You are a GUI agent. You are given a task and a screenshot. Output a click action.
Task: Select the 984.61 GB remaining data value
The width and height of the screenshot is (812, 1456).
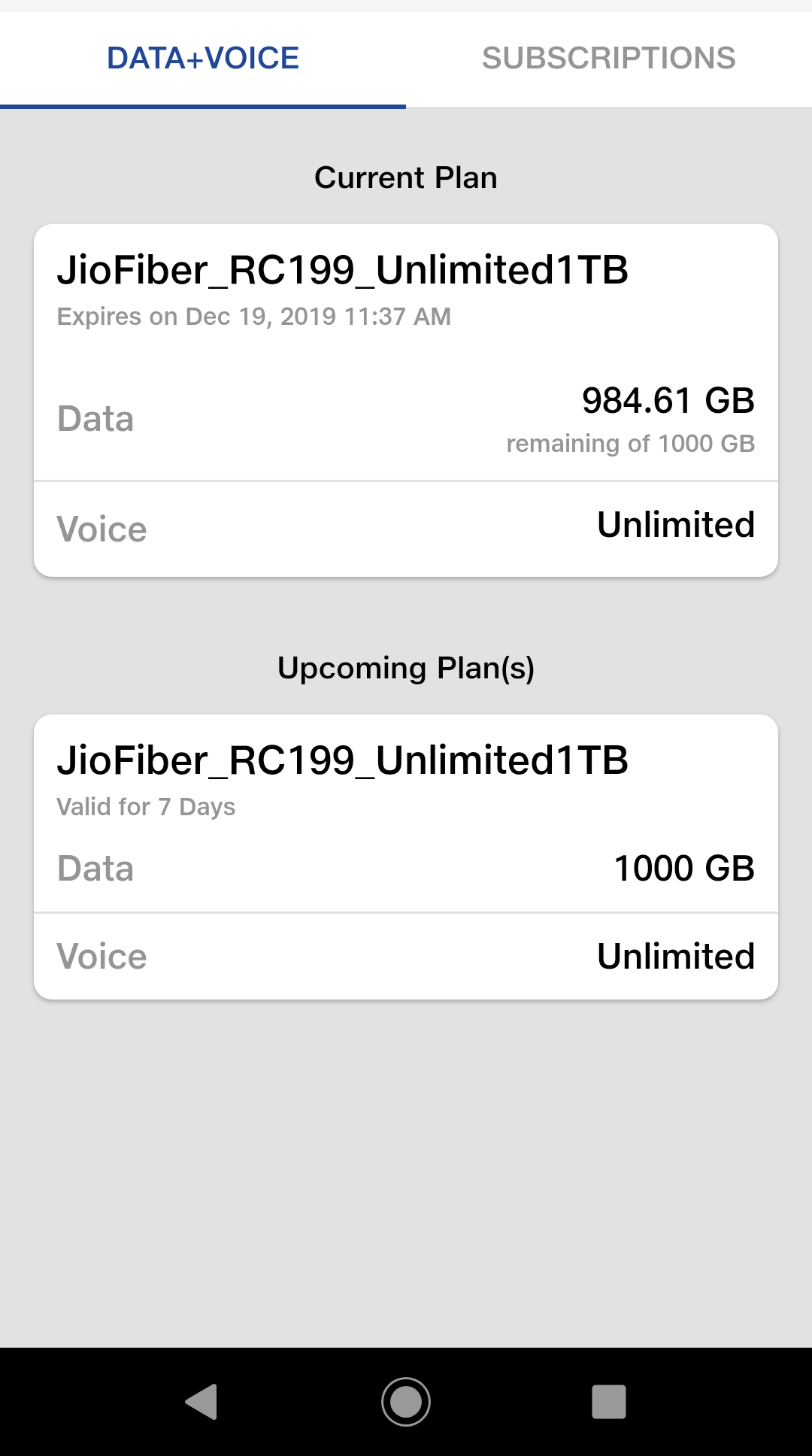(x=668, y=400)
